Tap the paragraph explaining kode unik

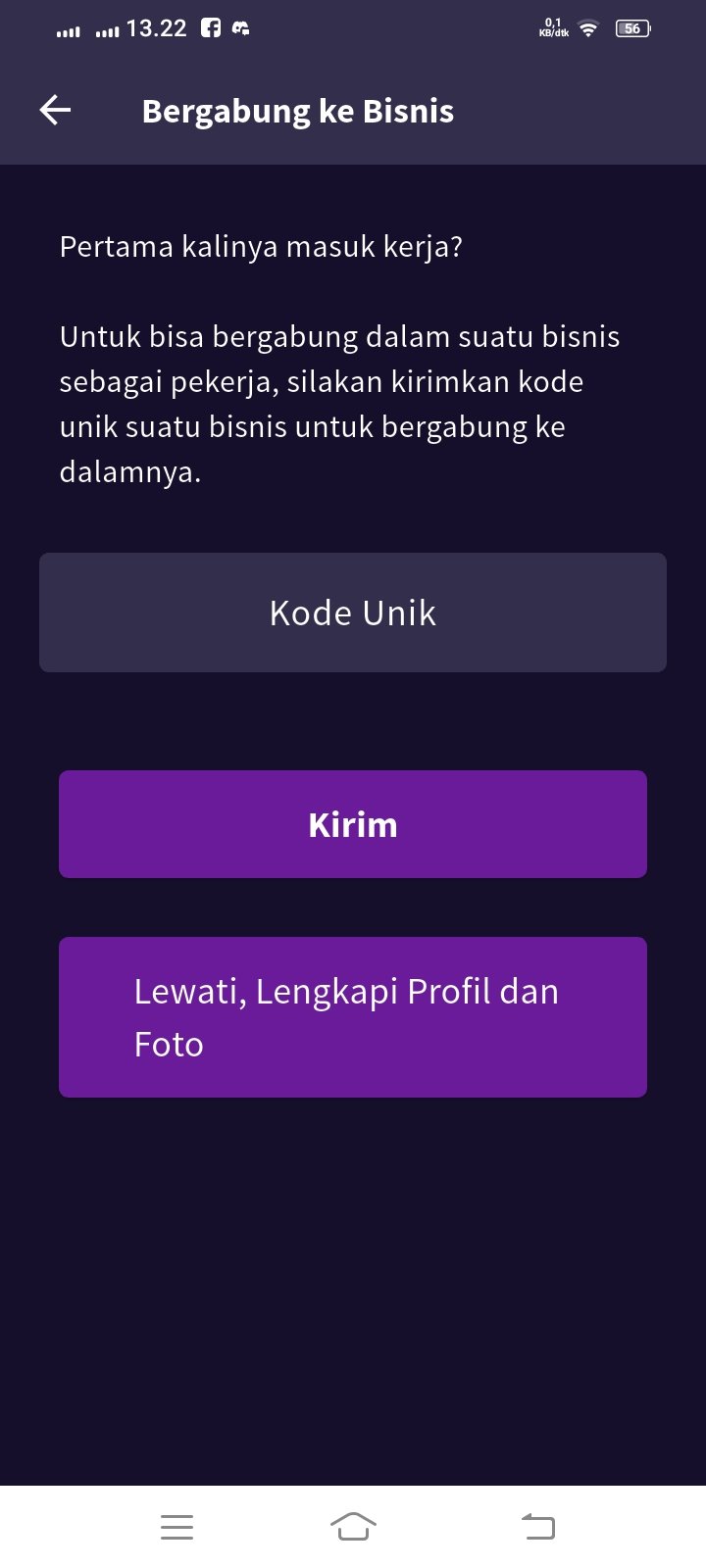pos(339,404)
